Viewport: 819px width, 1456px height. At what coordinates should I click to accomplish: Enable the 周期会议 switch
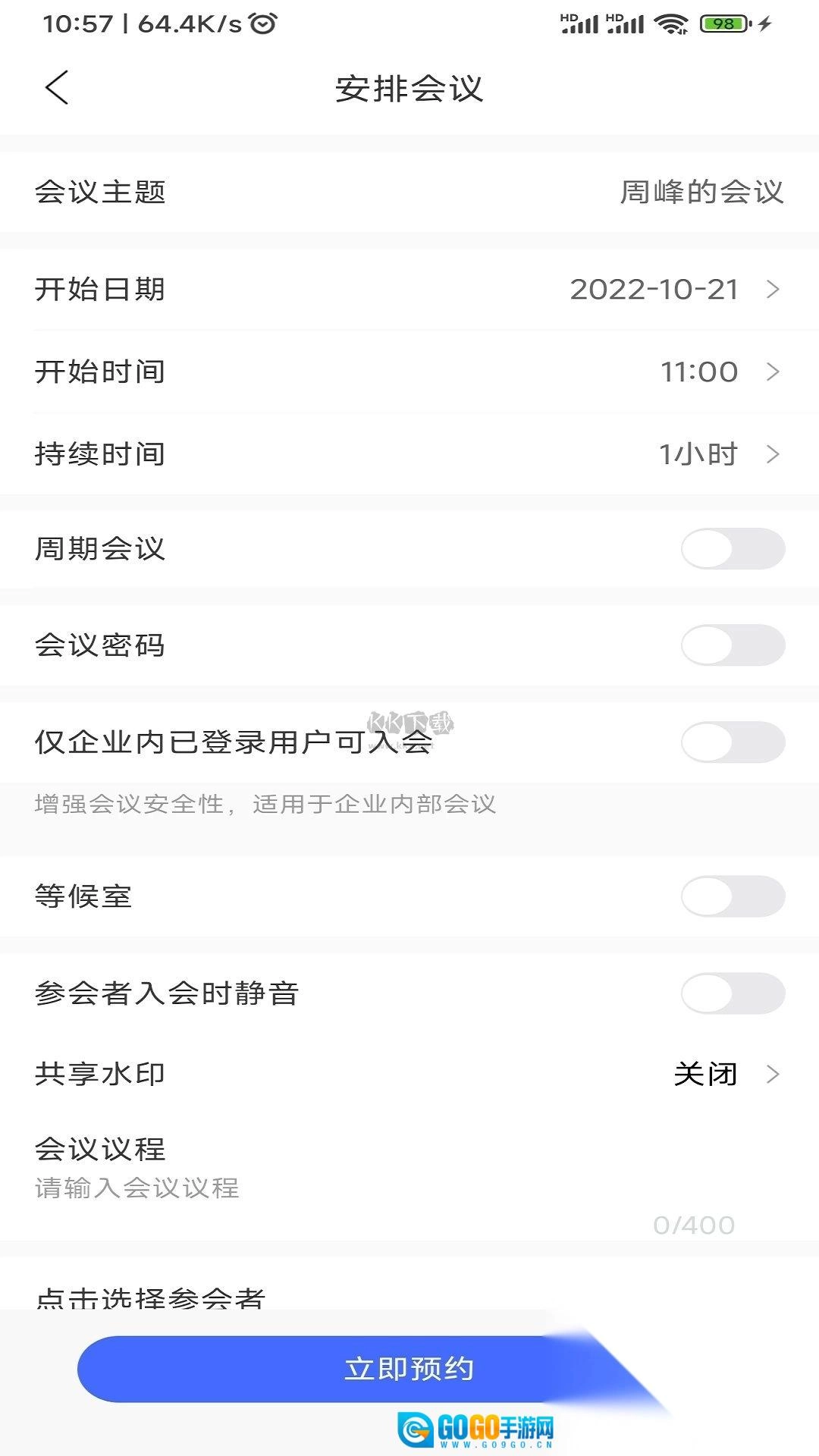coord(733,549)
